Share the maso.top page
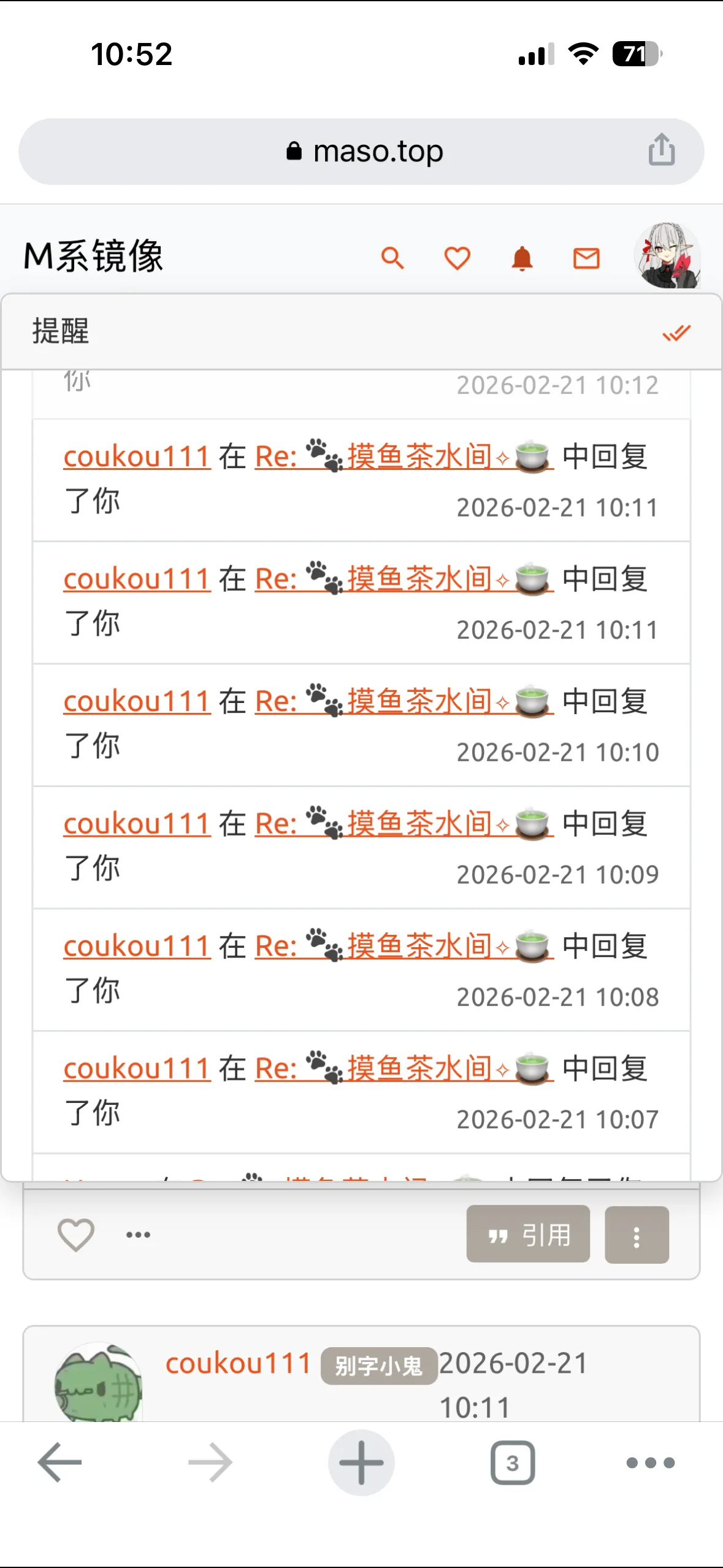Image resolution: width=723 pixels, height=1568 pixels. click(662, 150)
